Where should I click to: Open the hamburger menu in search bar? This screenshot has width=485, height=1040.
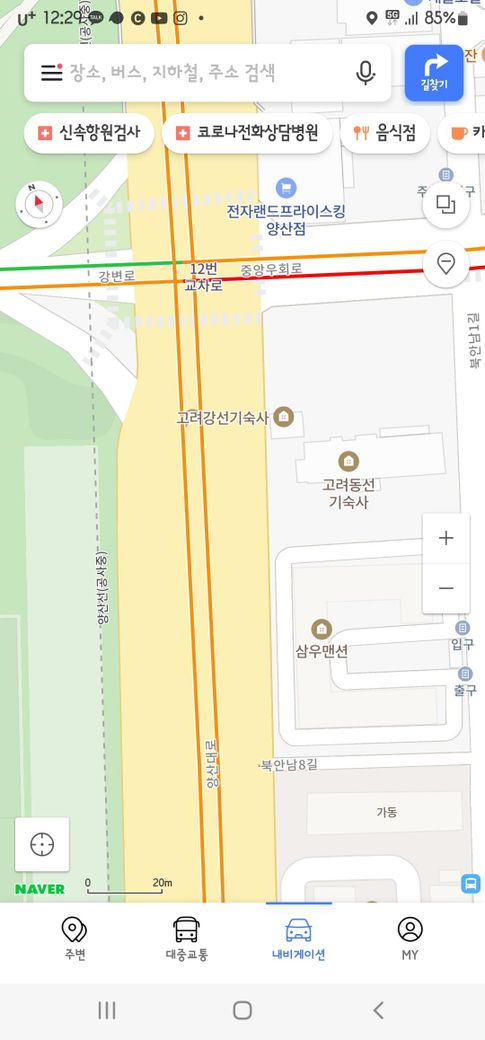click(x=51, y=73)
